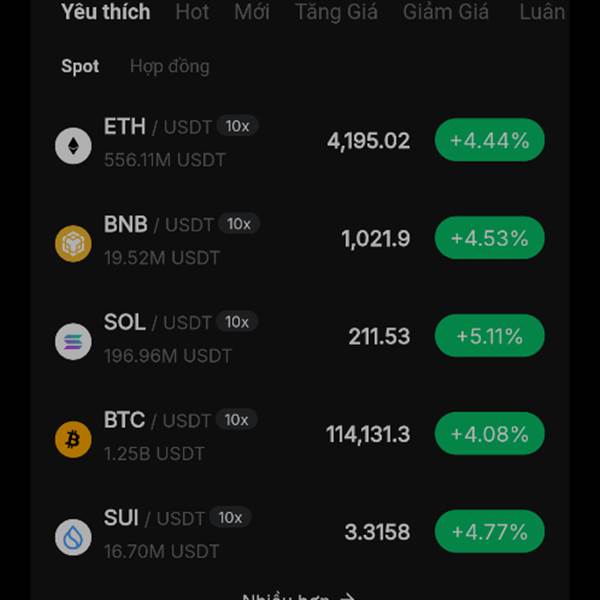Switch to the Mới tab
This screenshot has width=600, height=600.
click(252, 12)
